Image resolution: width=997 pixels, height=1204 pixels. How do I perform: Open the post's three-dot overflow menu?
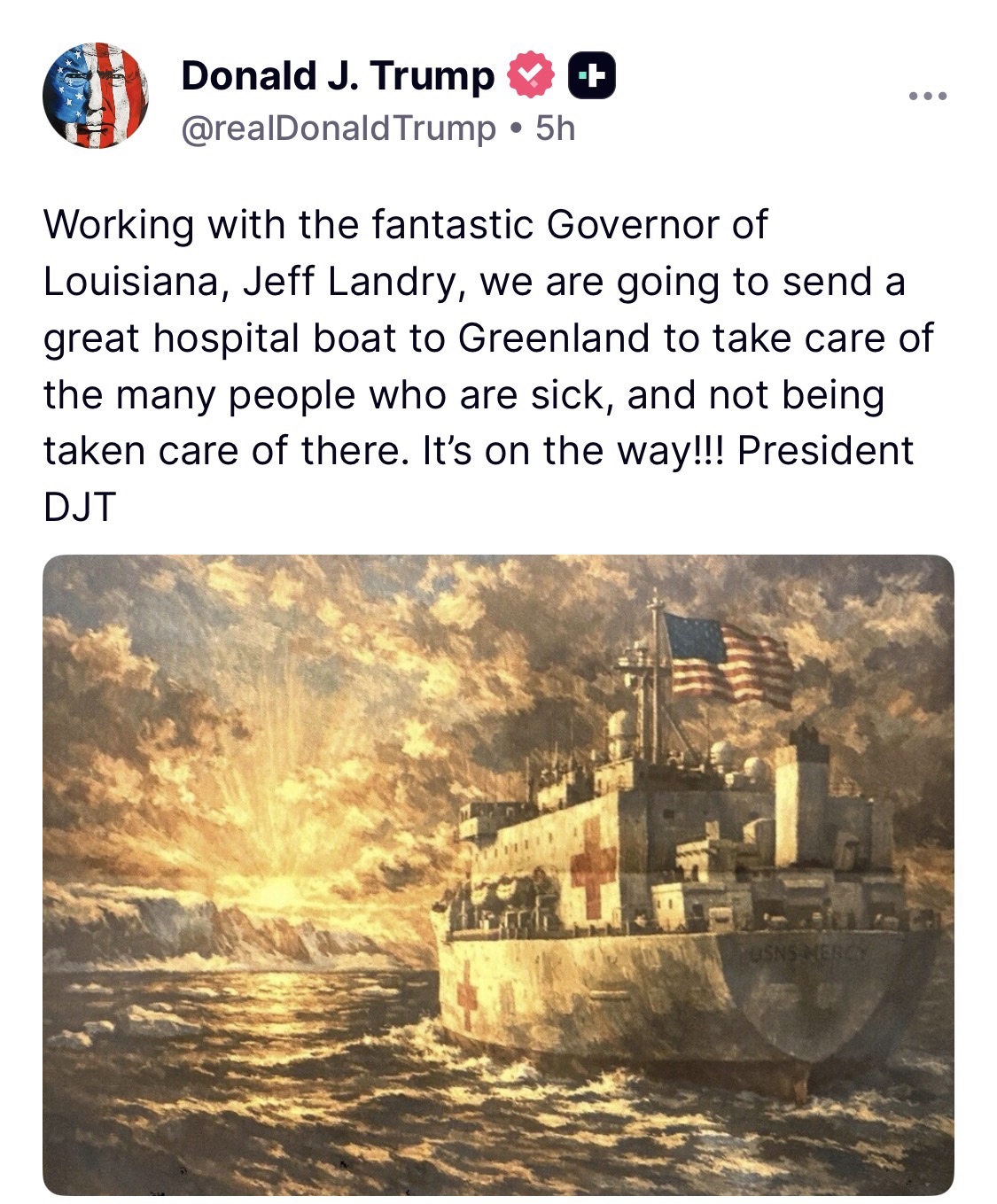click(x=928, y=96)
